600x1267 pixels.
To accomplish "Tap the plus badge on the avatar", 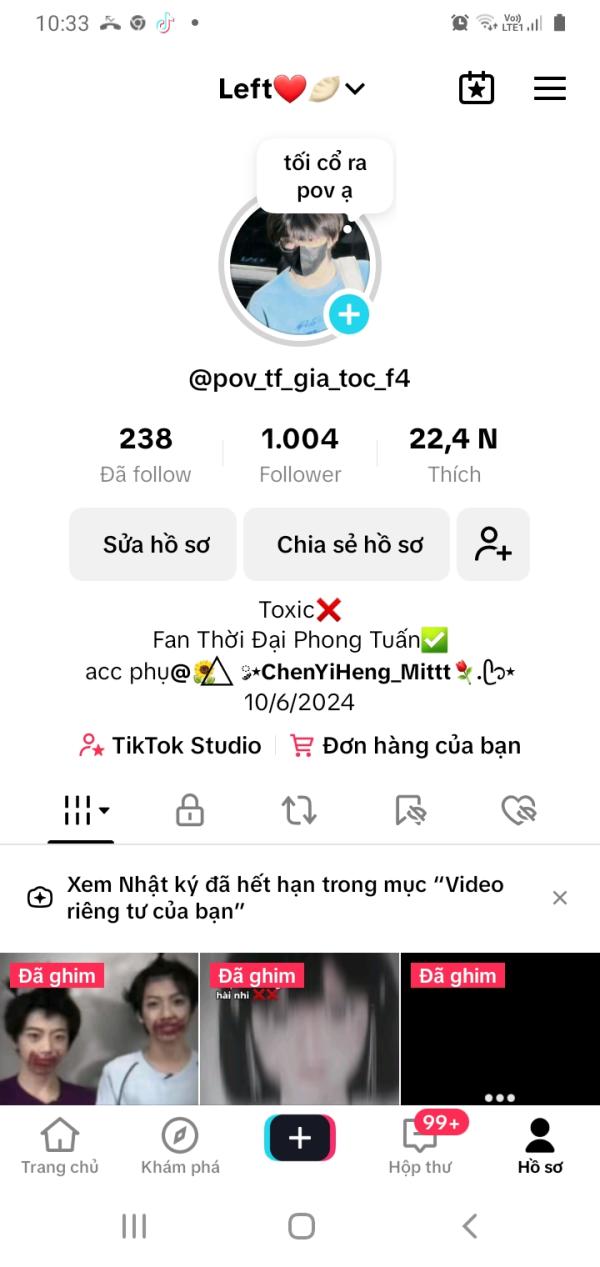I will click(348, 315).
